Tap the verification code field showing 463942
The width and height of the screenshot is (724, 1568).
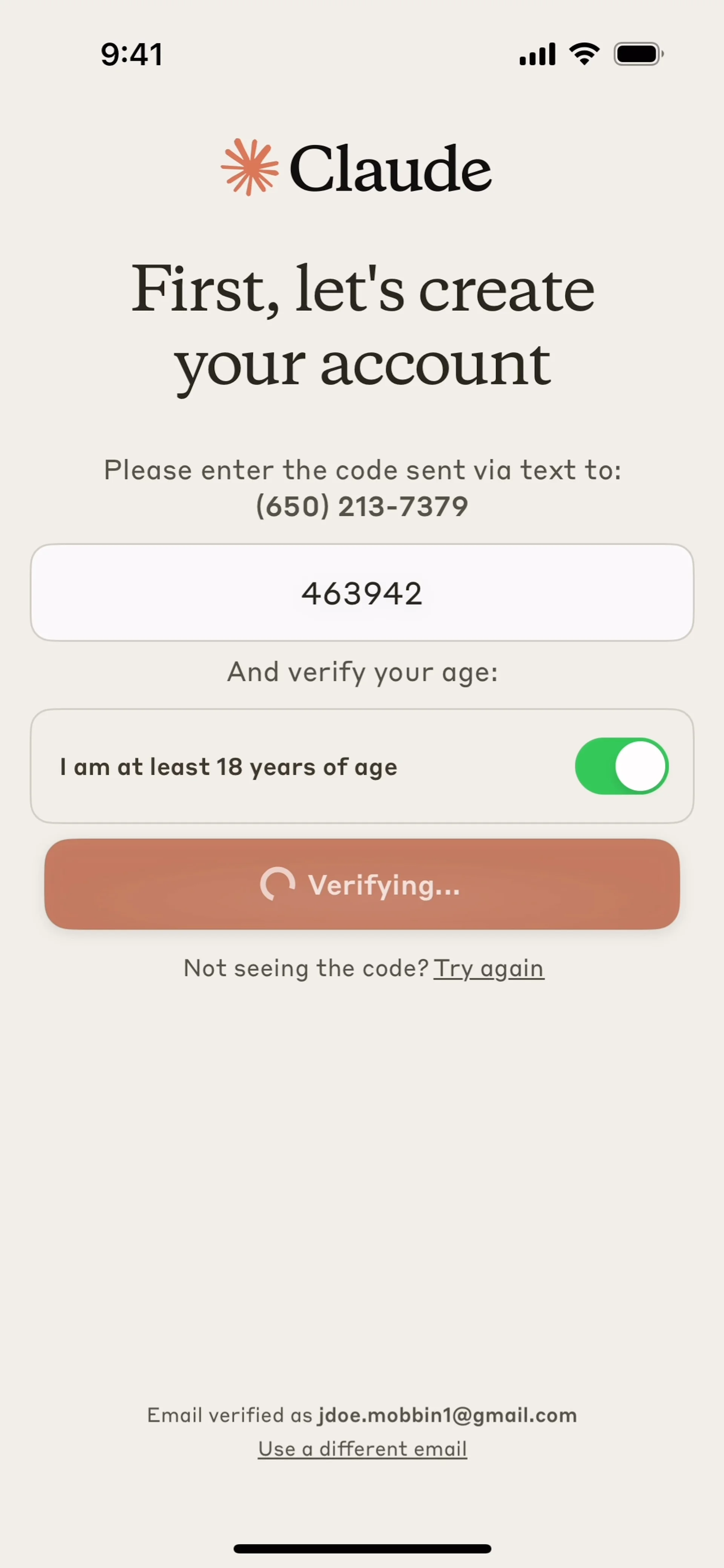[x=362, y=593]
